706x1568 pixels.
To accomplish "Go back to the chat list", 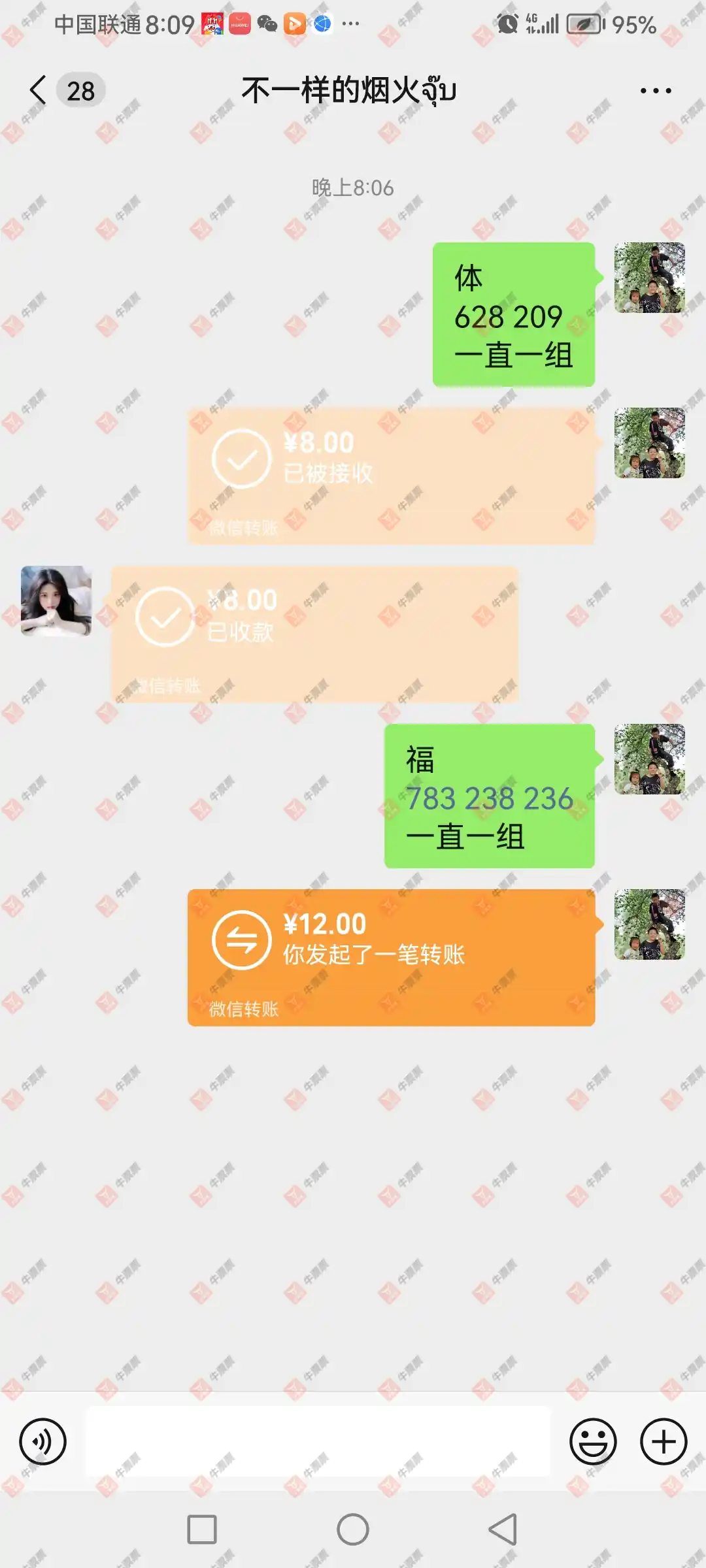I will 39,90.
